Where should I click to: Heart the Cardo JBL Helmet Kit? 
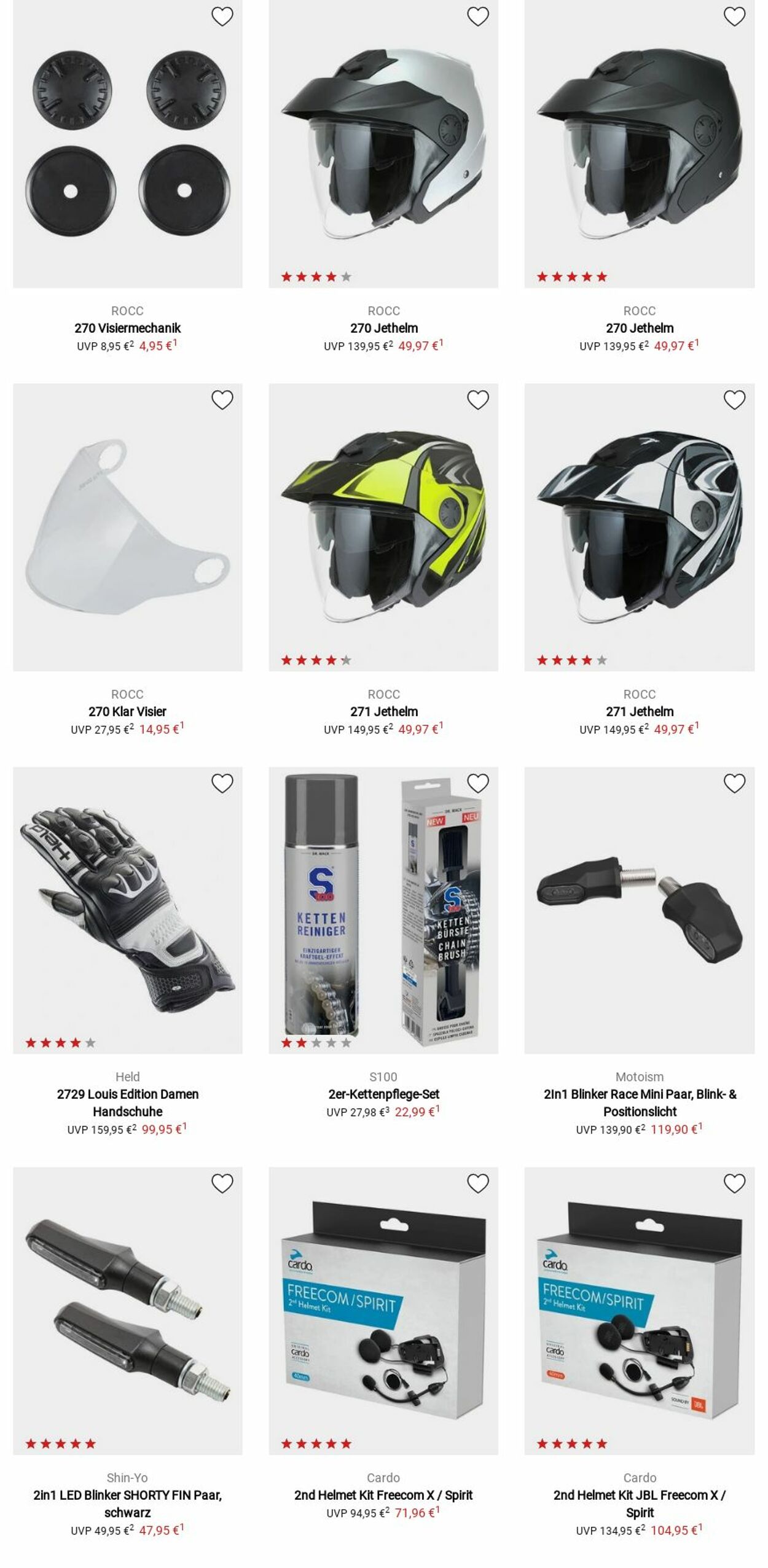click(x=734, y=1183)
